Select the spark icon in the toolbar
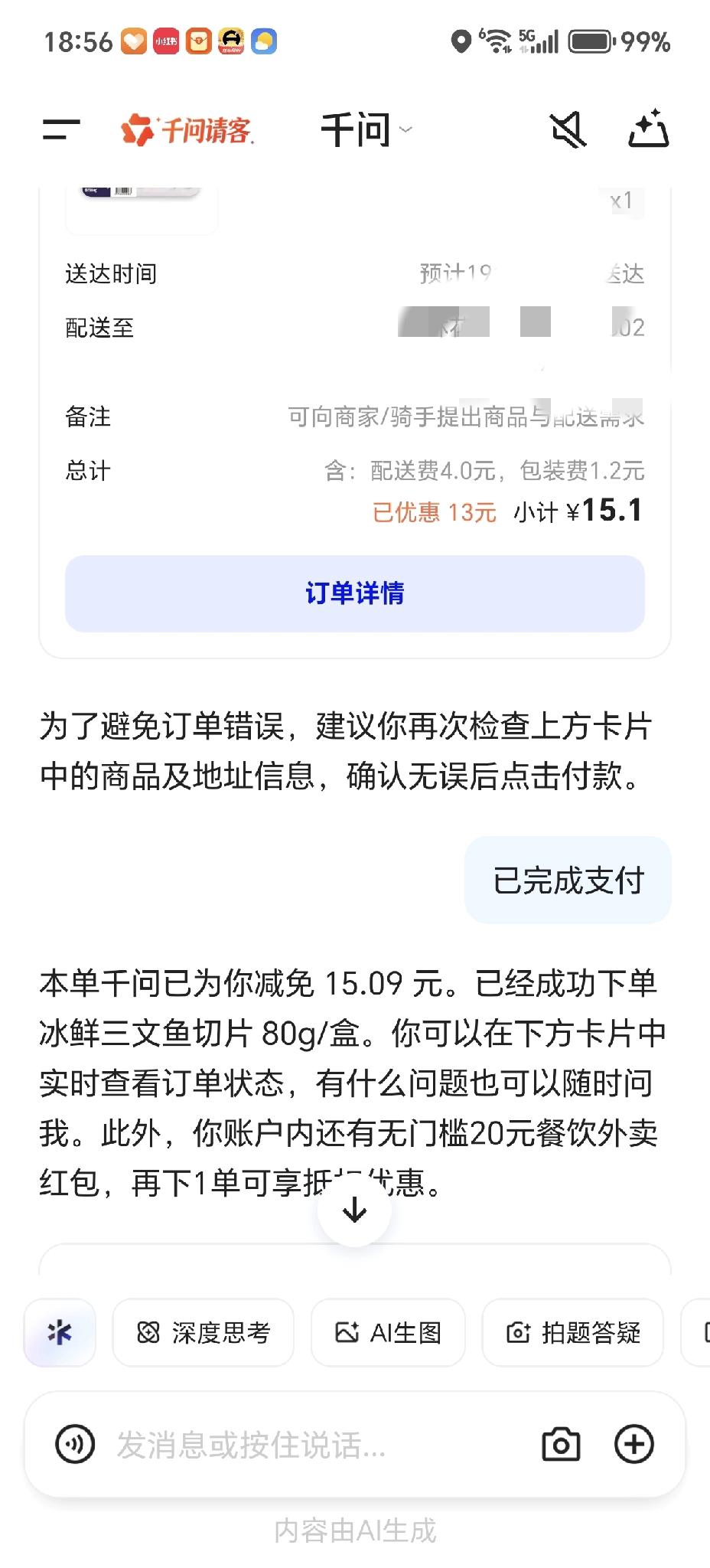The height and width of the screenshot is (1568, 710). [60, 1332]
